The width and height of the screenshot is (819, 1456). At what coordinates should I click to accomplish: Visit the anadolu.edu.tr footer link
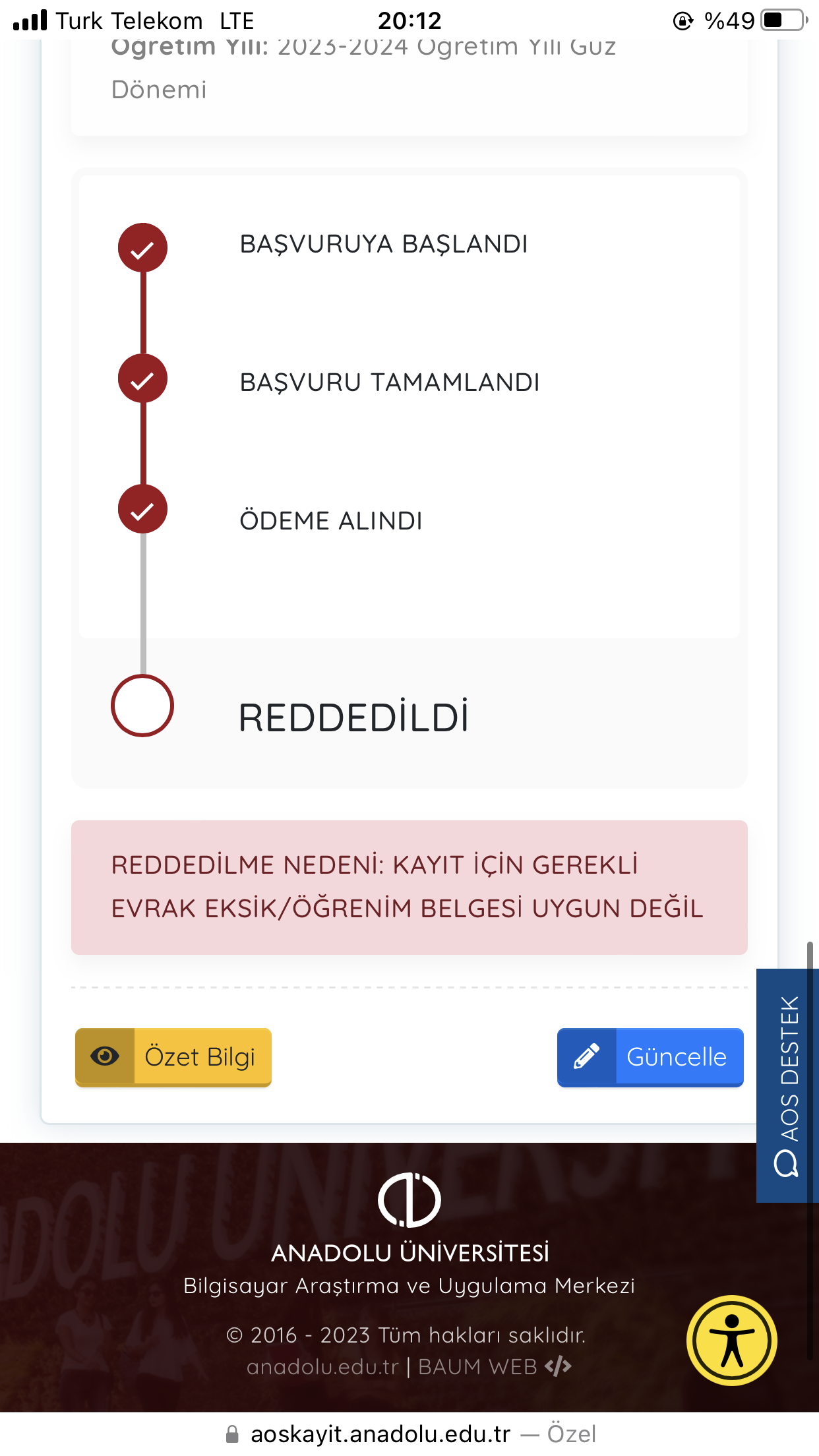click(x=322, y=1367)
